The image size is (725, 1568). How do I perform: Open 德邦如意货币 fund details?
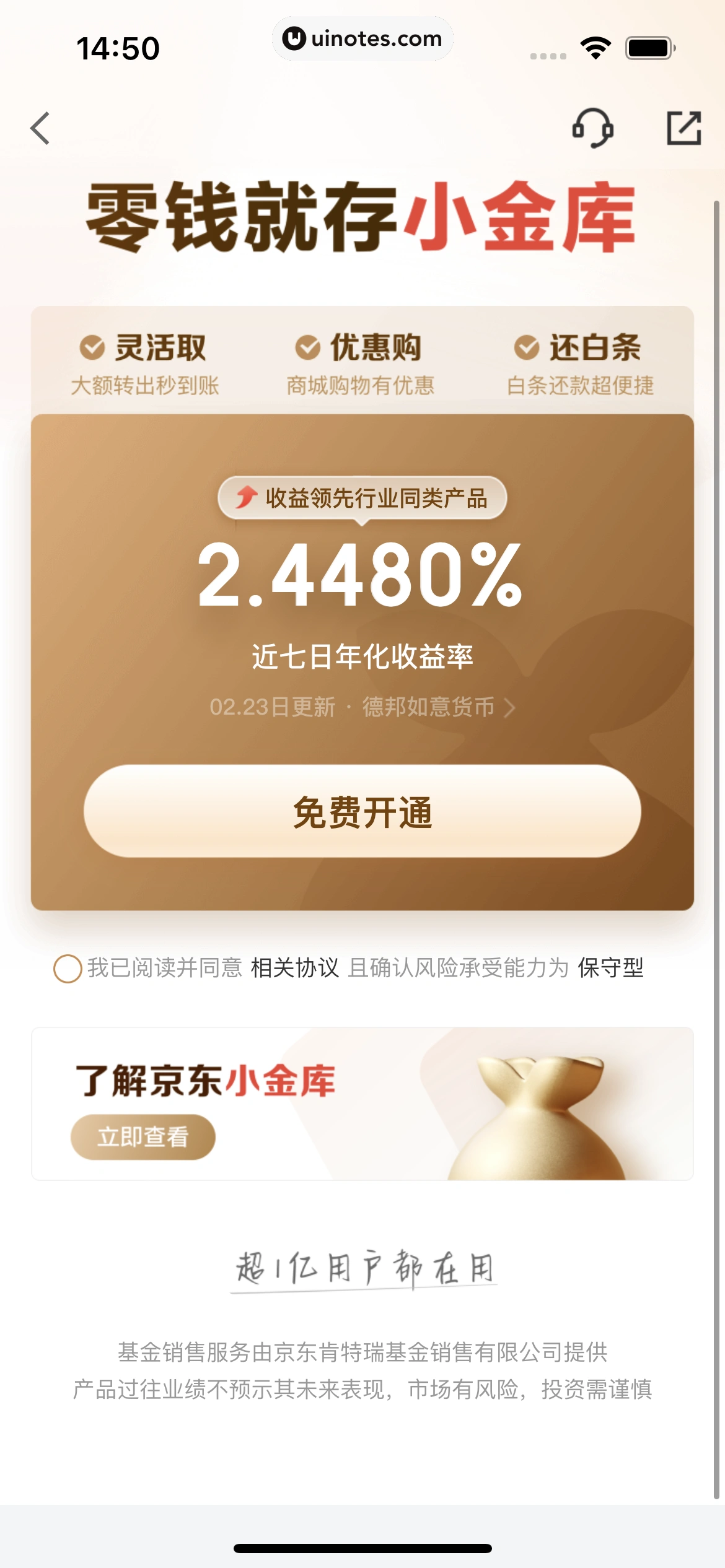tap(437, 707)
